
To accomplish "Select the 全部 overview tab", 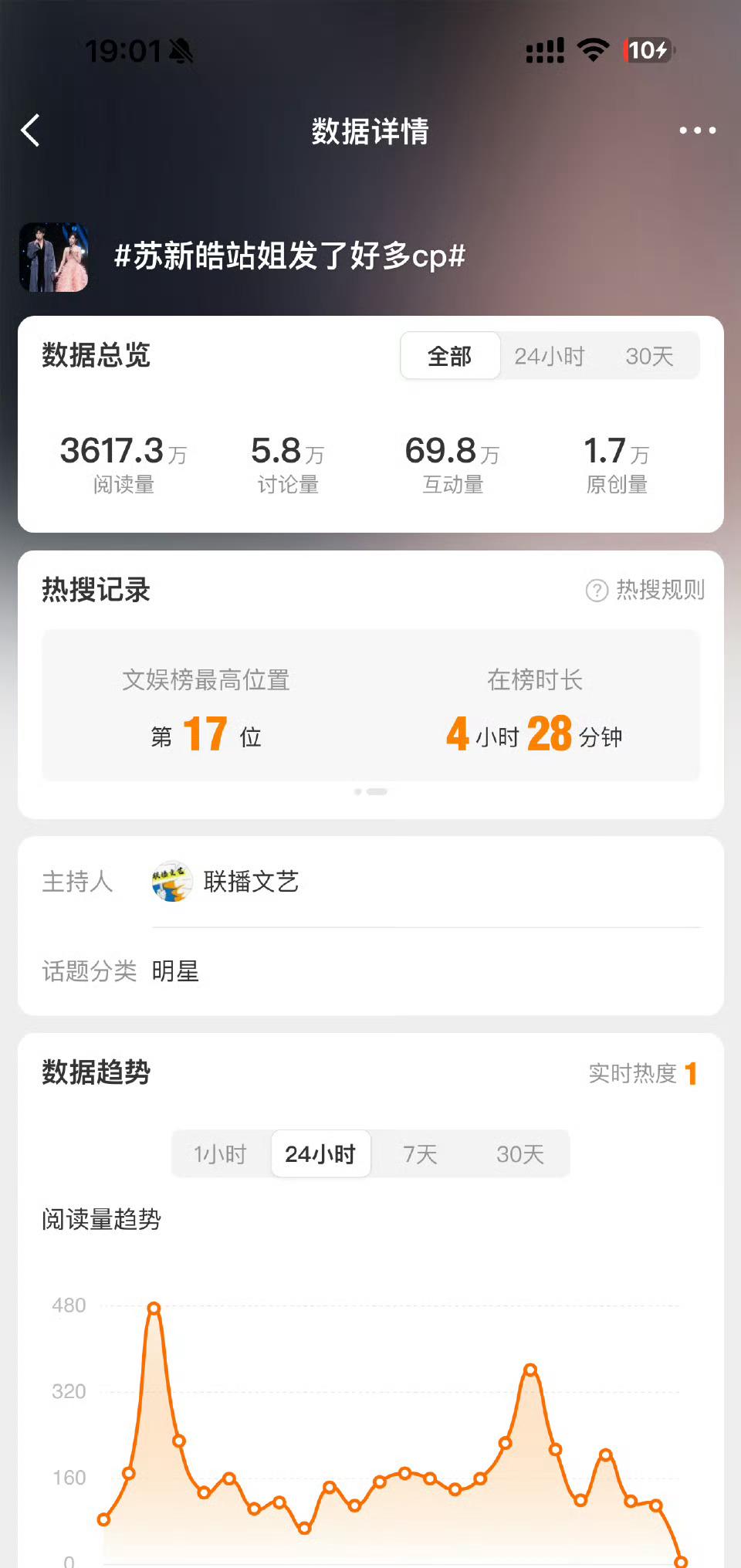I will 450,356.
